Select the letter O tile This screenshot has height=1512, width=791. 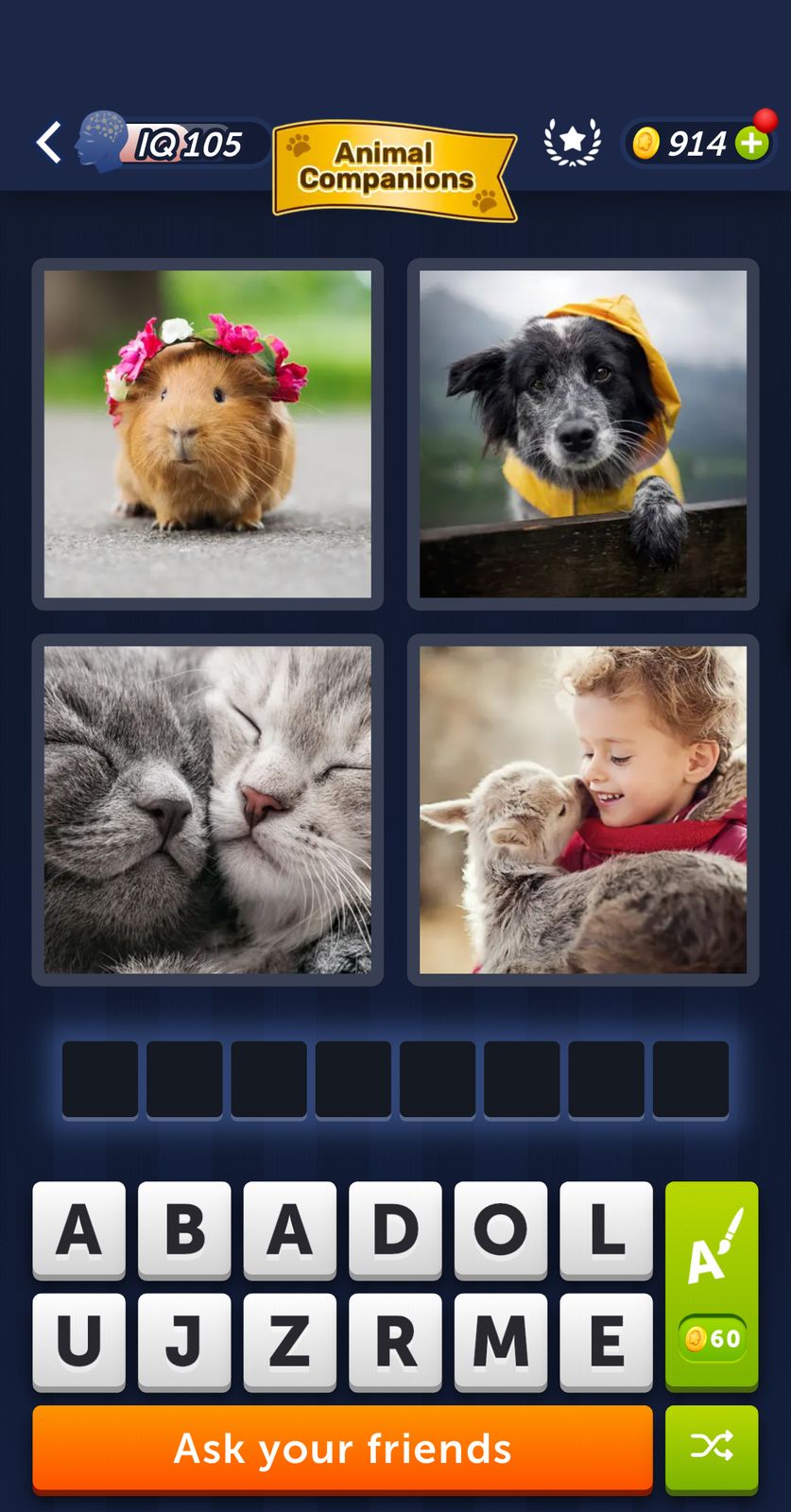tap(500, 1229)
